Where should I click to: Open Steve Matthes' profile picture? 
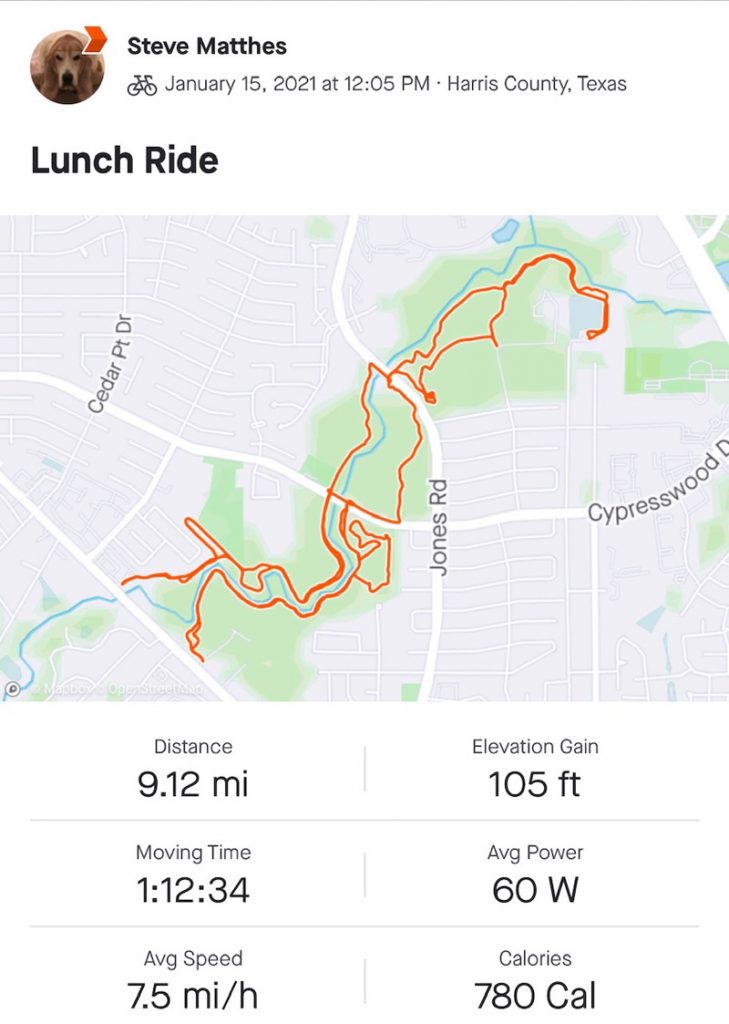coord(68,66)
